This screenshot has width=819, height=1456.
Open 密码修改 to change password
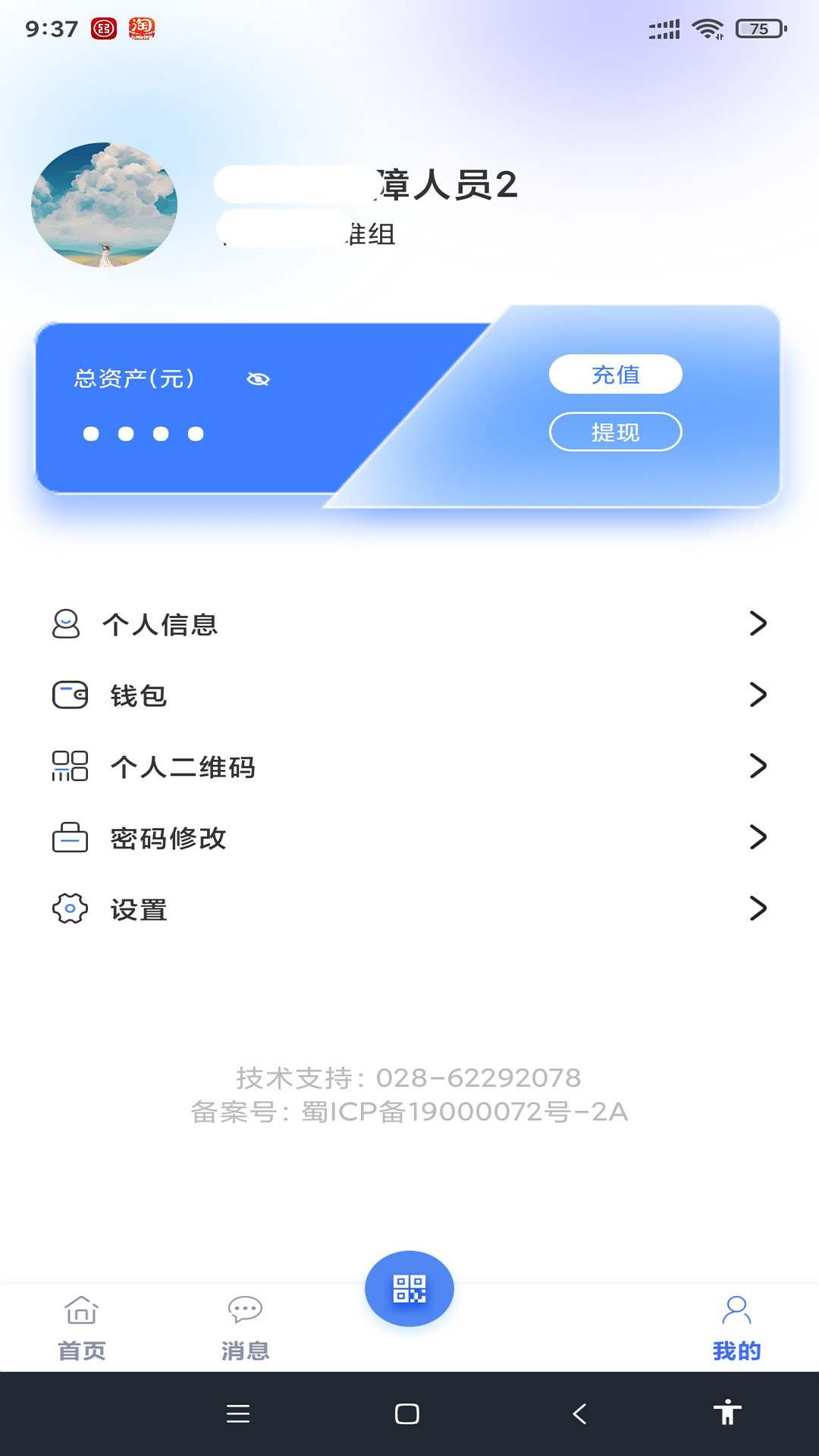409,838
